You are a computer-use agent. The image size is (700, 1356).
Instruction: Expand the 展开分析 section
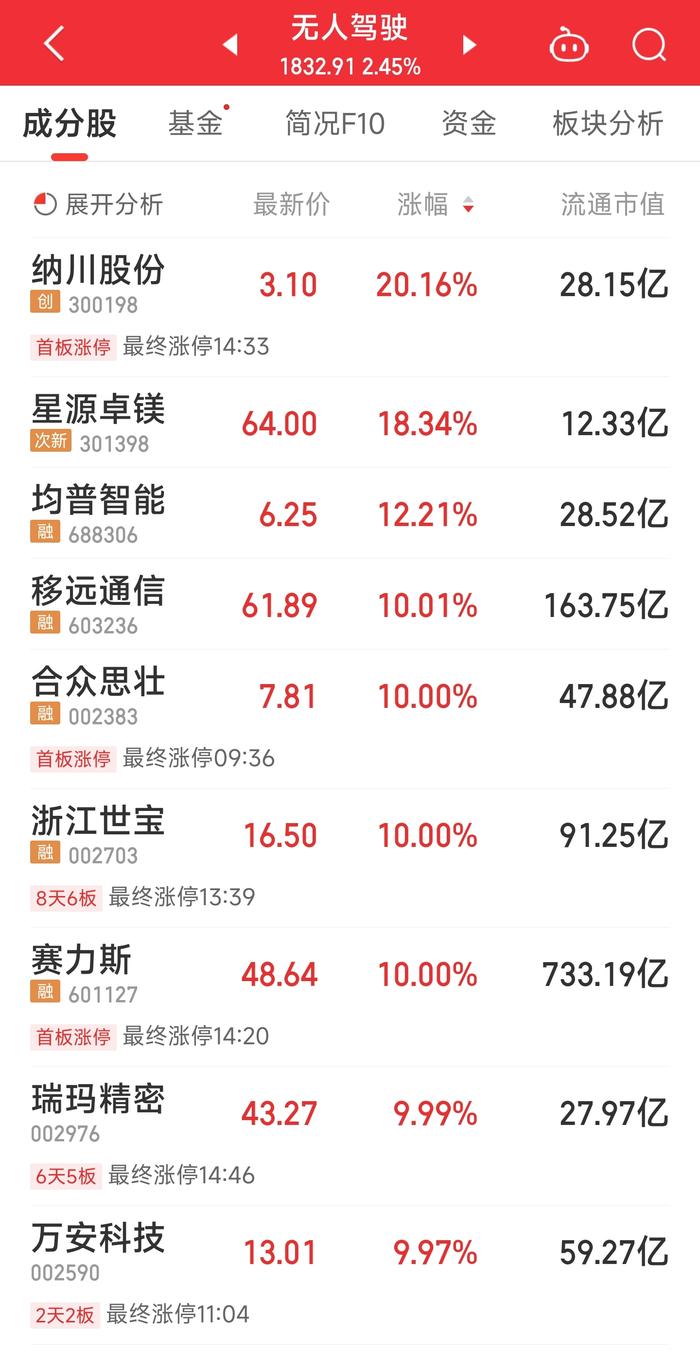coord(98,205)
